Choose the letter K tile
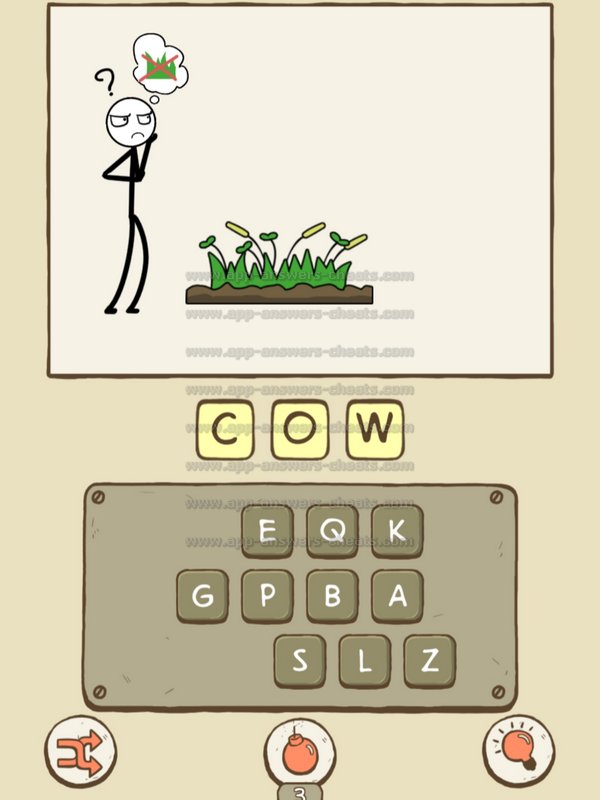 tap(397, 531)
